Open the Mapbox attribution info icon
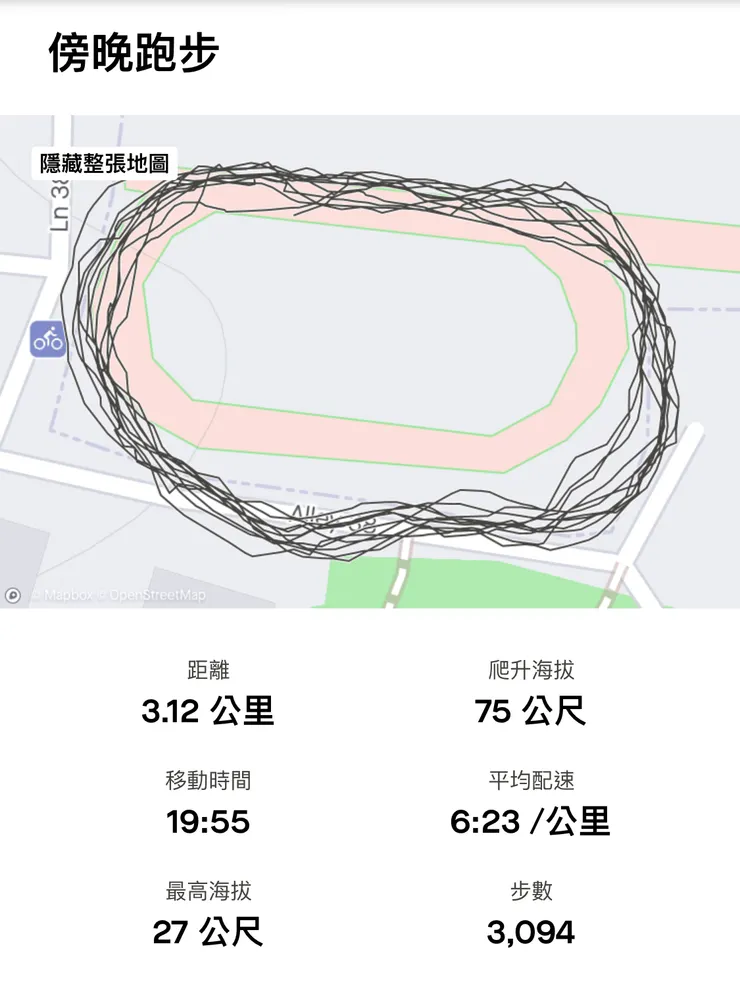Image resolution: width=740 pixels, height=986 pixels. point(13,594)
